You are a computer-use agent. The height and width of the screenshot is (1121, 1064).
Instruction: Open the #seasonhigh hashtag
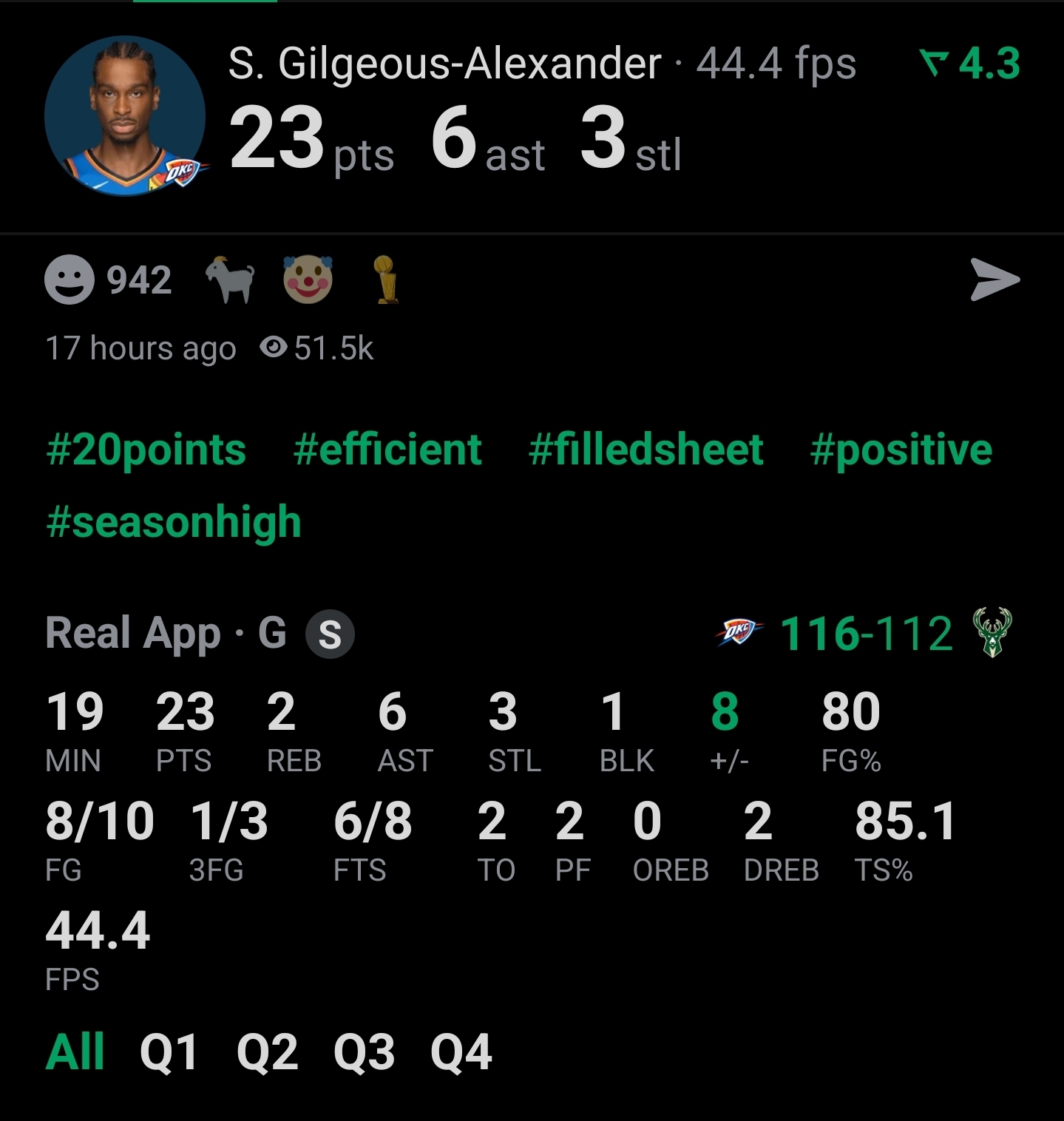click(x=174, y=522)
